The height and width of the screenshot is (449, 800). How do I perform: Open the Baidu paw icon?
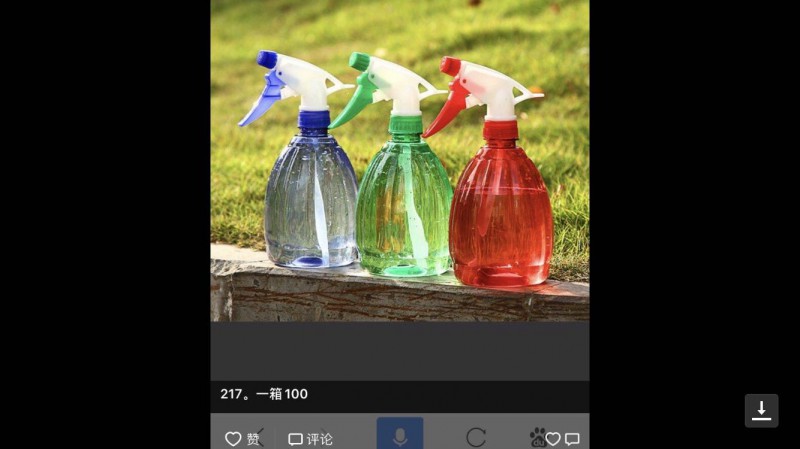pos(537,437)
